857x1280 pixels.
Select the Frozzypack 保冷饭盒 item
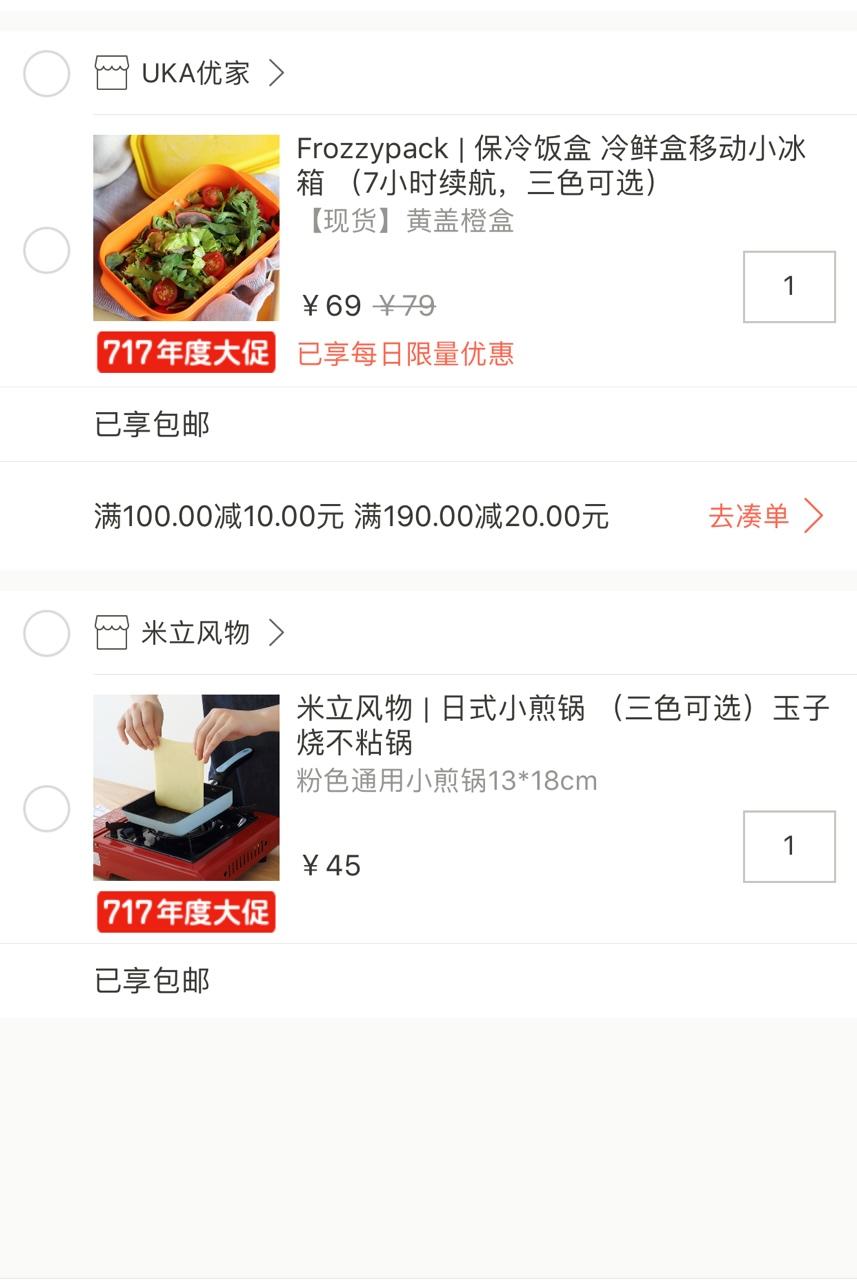pyautogui.click(x=46, y=250)
